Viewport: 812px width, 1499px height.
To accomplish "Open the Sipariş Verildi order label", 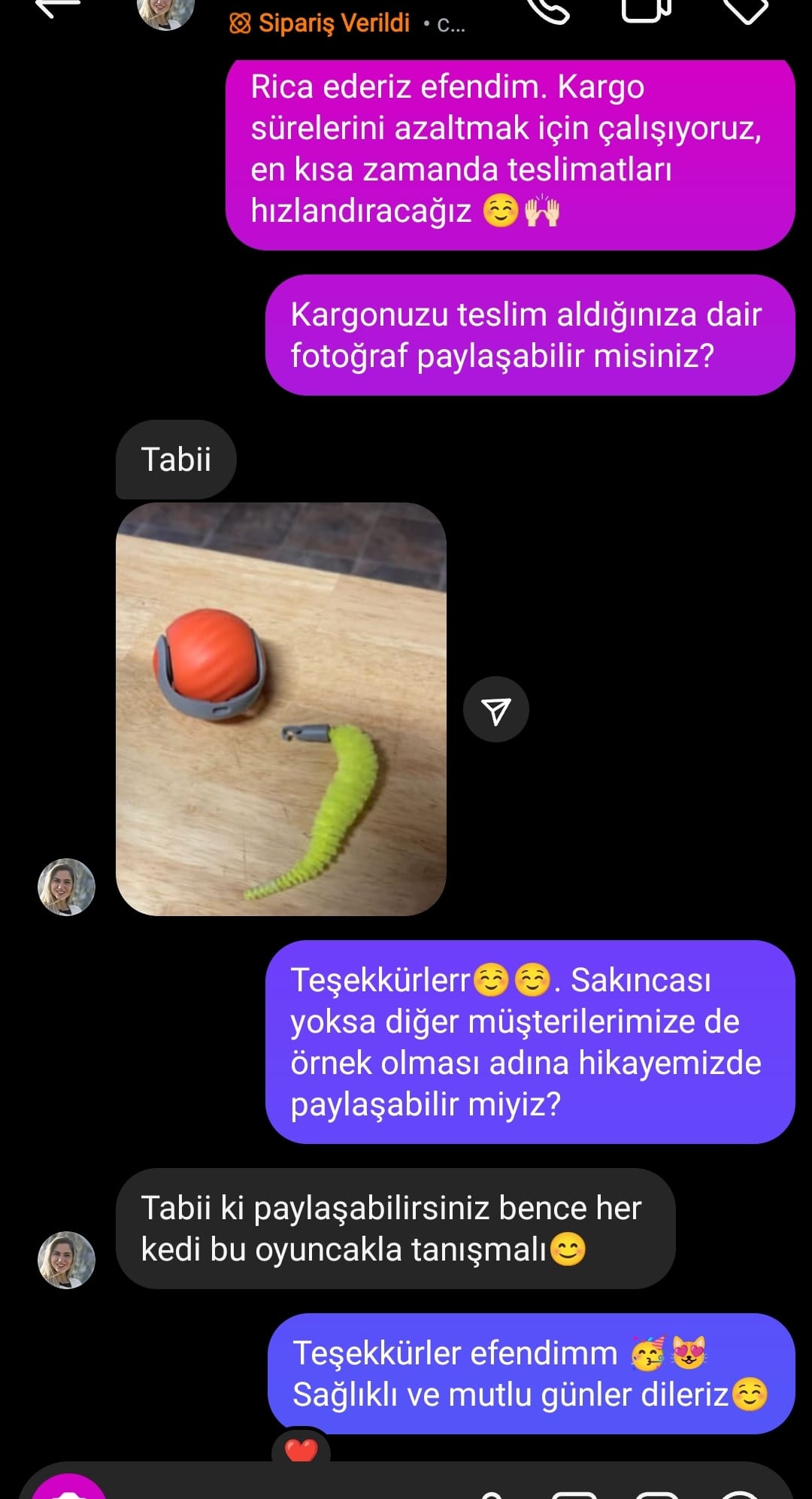I will [322, 24].
